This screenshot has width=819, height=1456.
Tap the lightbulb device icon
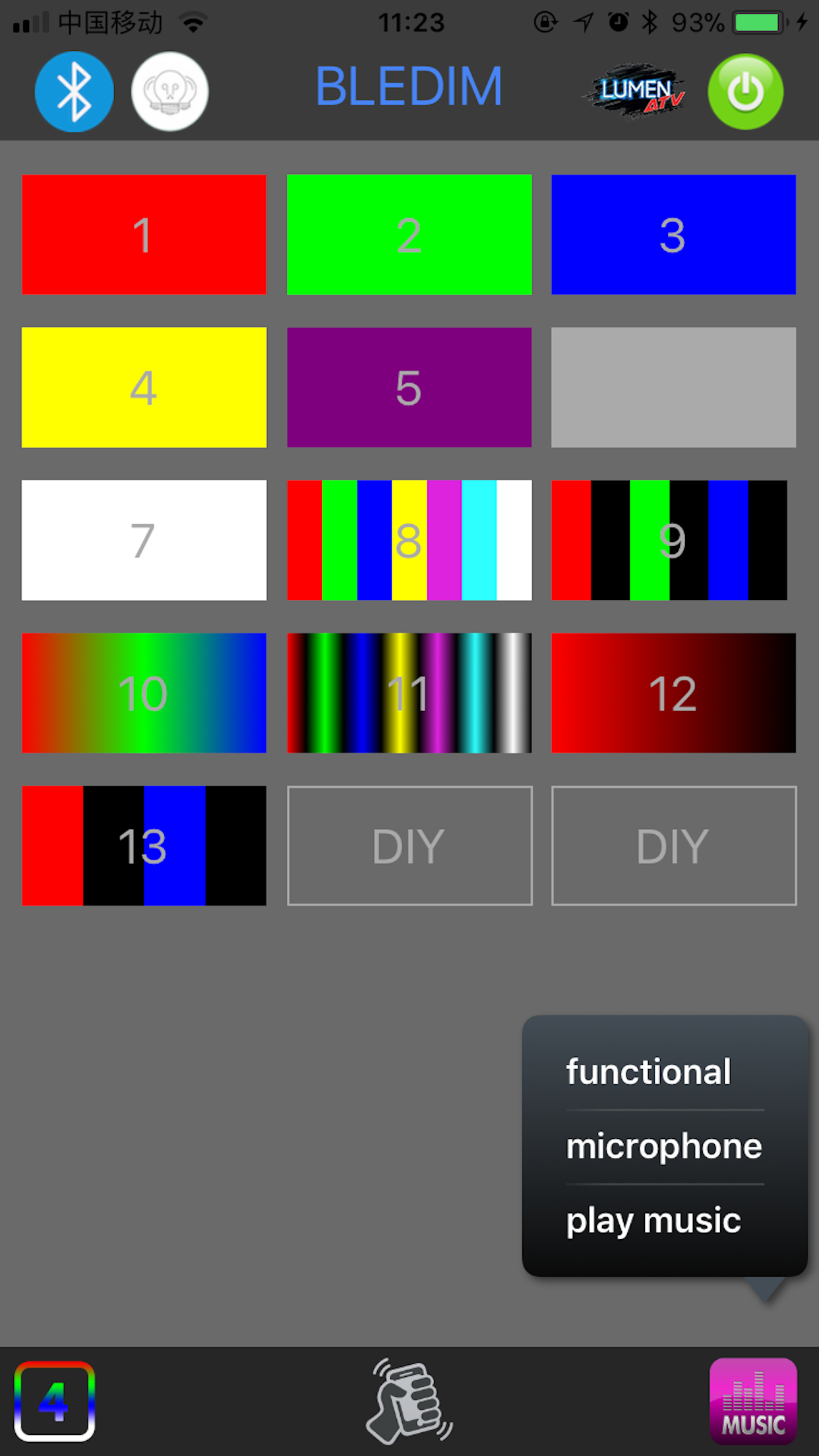169,92
